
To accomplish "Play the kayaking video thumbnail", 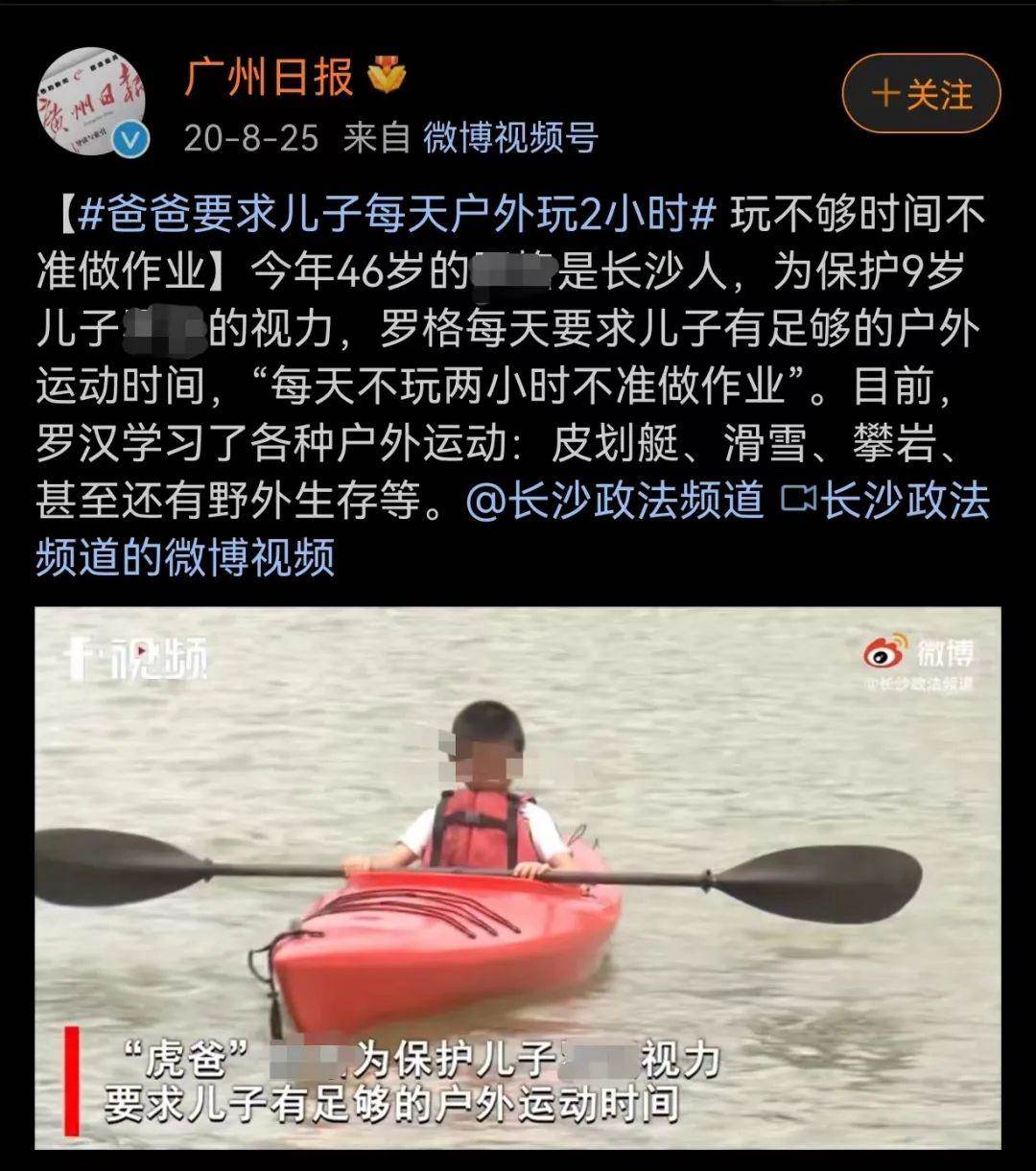I will point(518,878).
